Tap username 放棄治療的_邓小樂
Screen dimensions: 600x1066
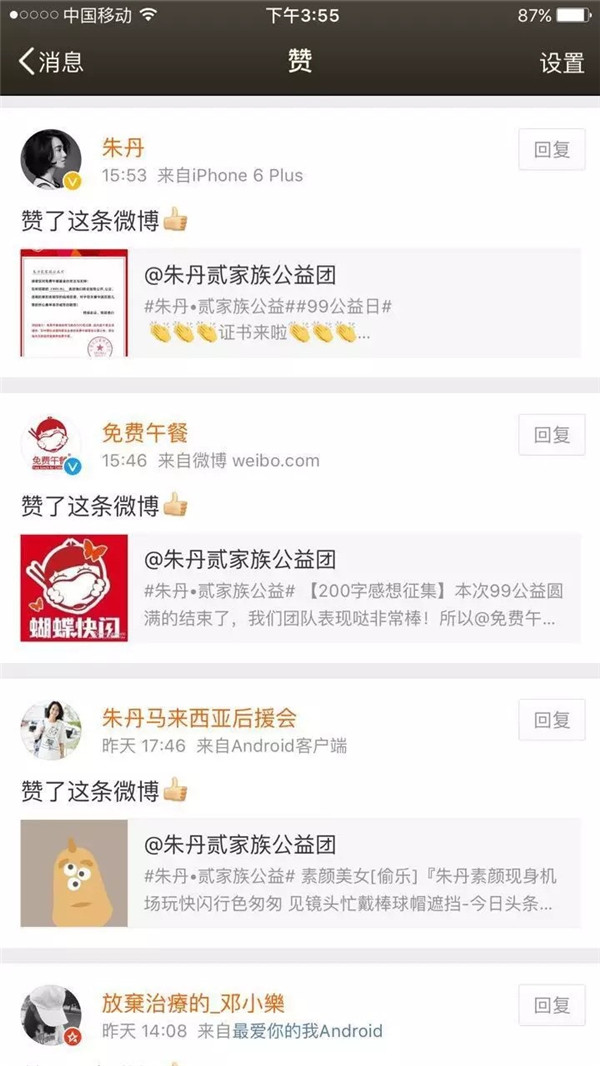coord(193,1003)
